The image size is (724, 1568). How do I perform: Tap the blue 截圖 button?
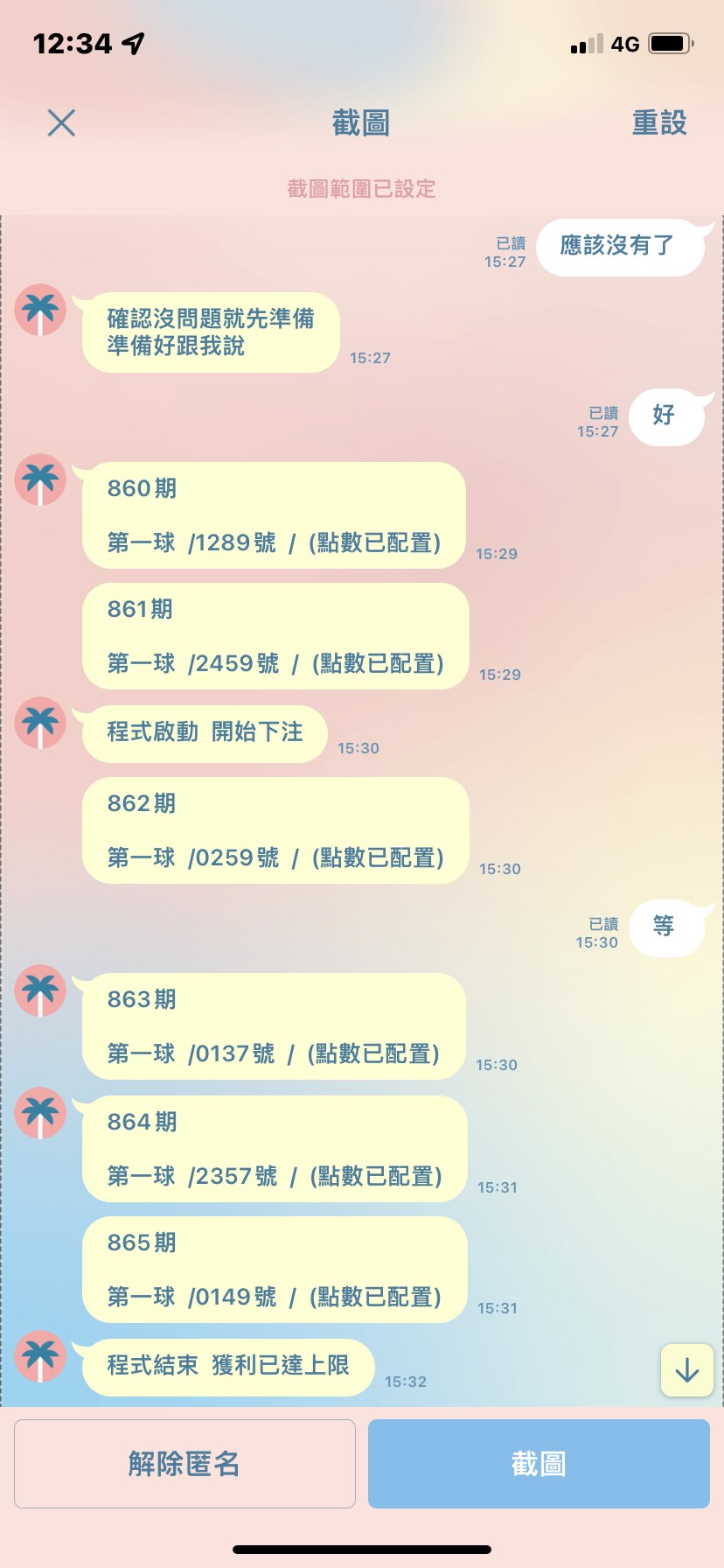tap(539, 1464)
